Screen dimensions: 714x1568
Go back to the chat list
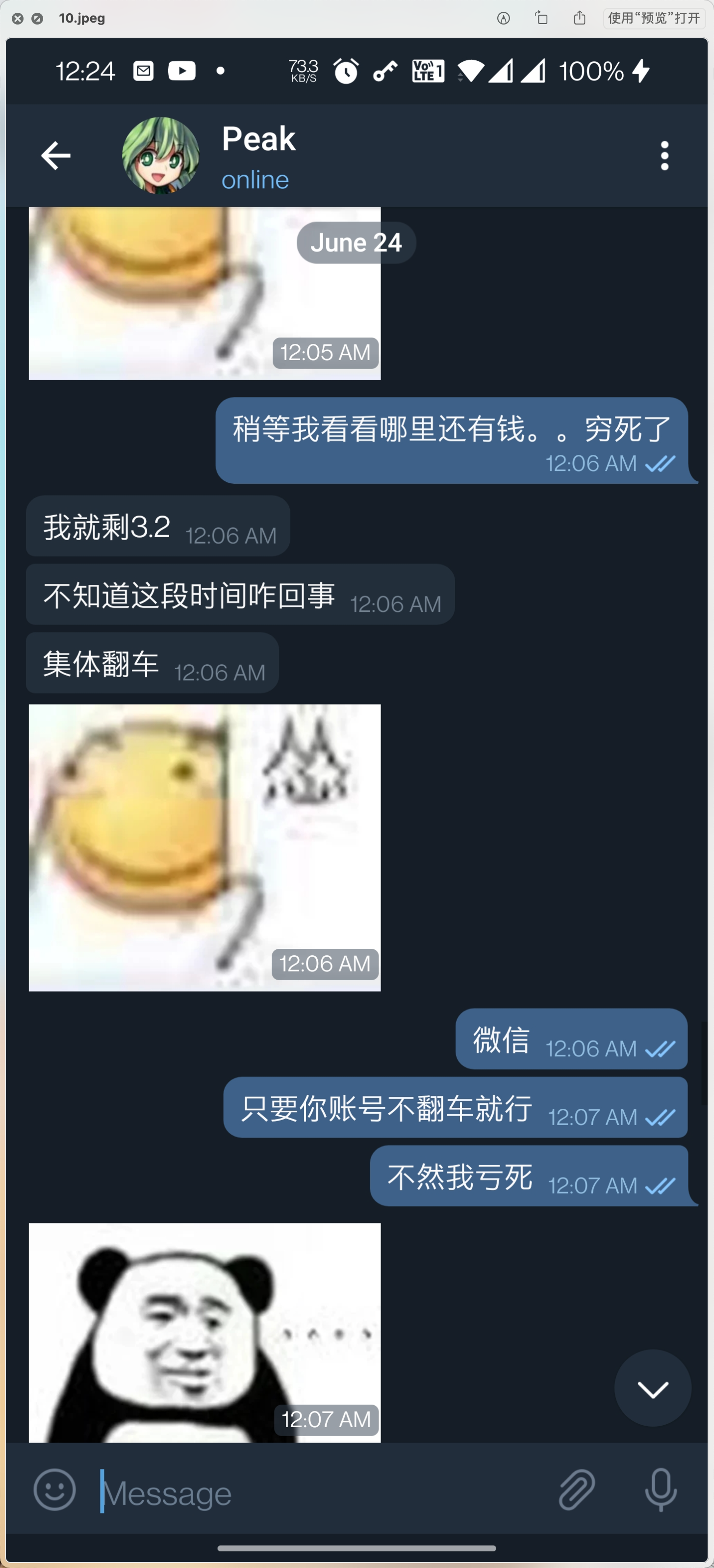(x=56, y=156)
